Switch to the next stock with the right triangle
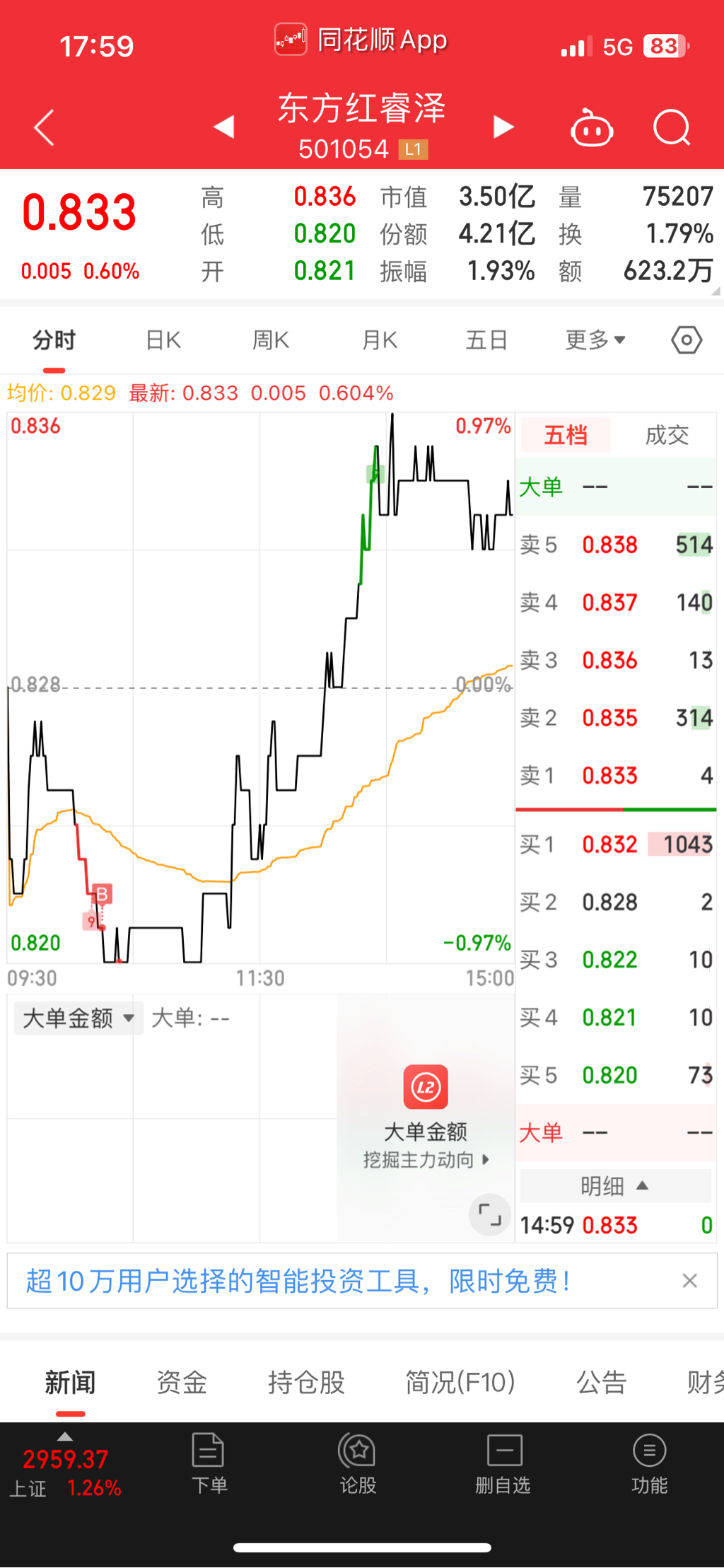Image resolution: width=724 pixels, height=1568 pixels. click(x=503, y=127)
